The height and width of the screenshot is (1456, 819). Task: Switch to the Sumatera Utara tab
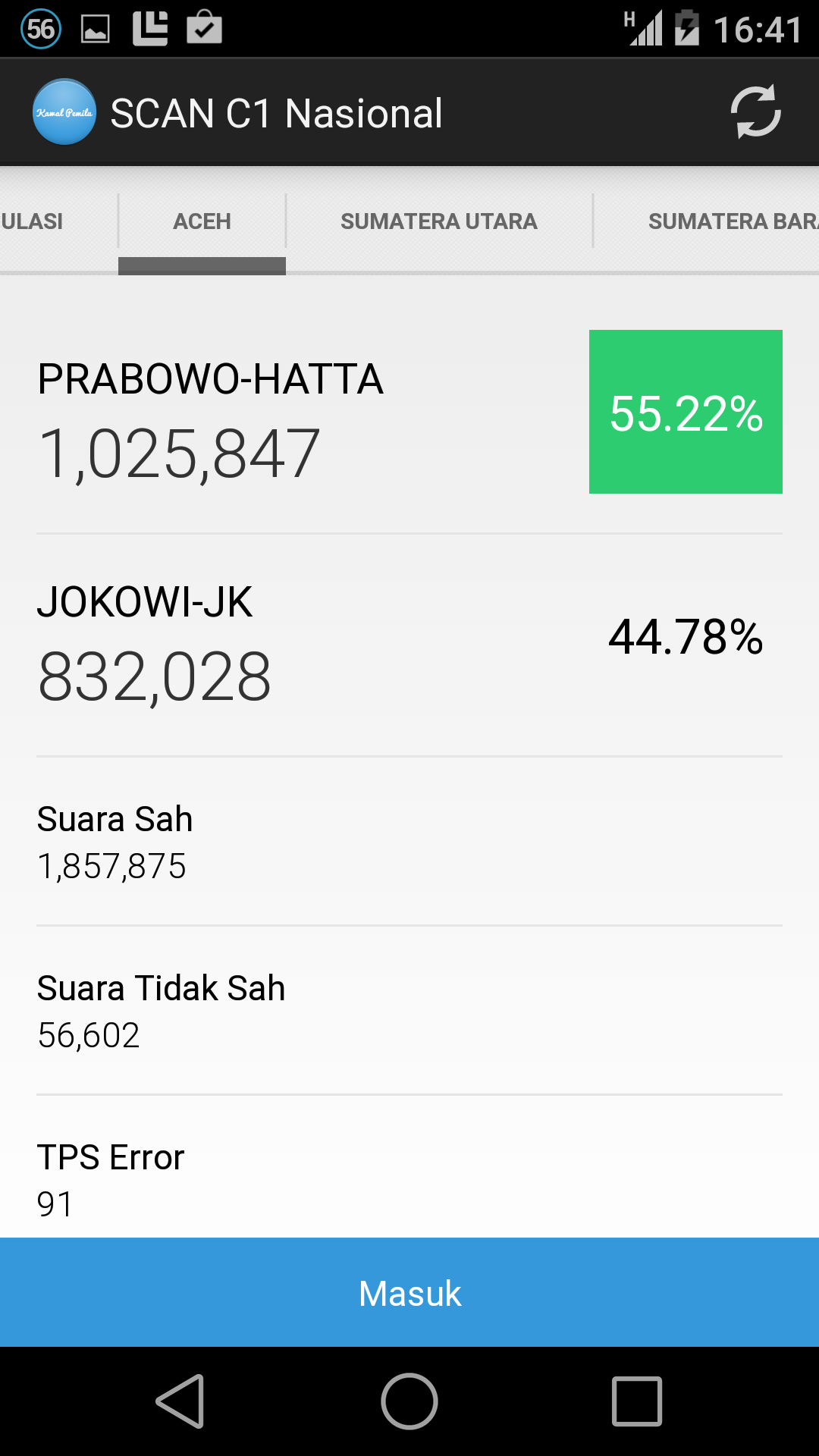coord(438,221)
